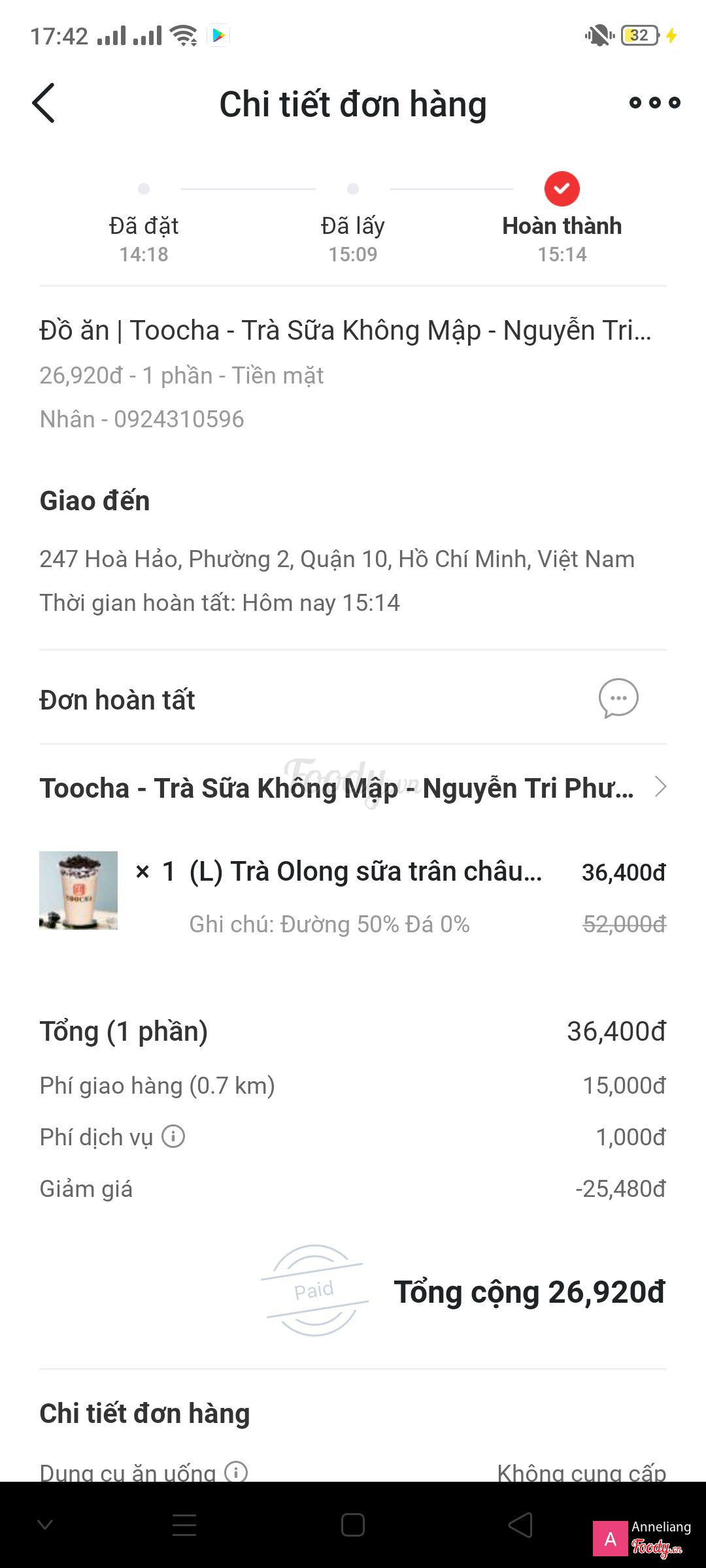View the Trà Olong sữa trân châu item
This screenshot has height=1568, width=706.
(365, 872)
